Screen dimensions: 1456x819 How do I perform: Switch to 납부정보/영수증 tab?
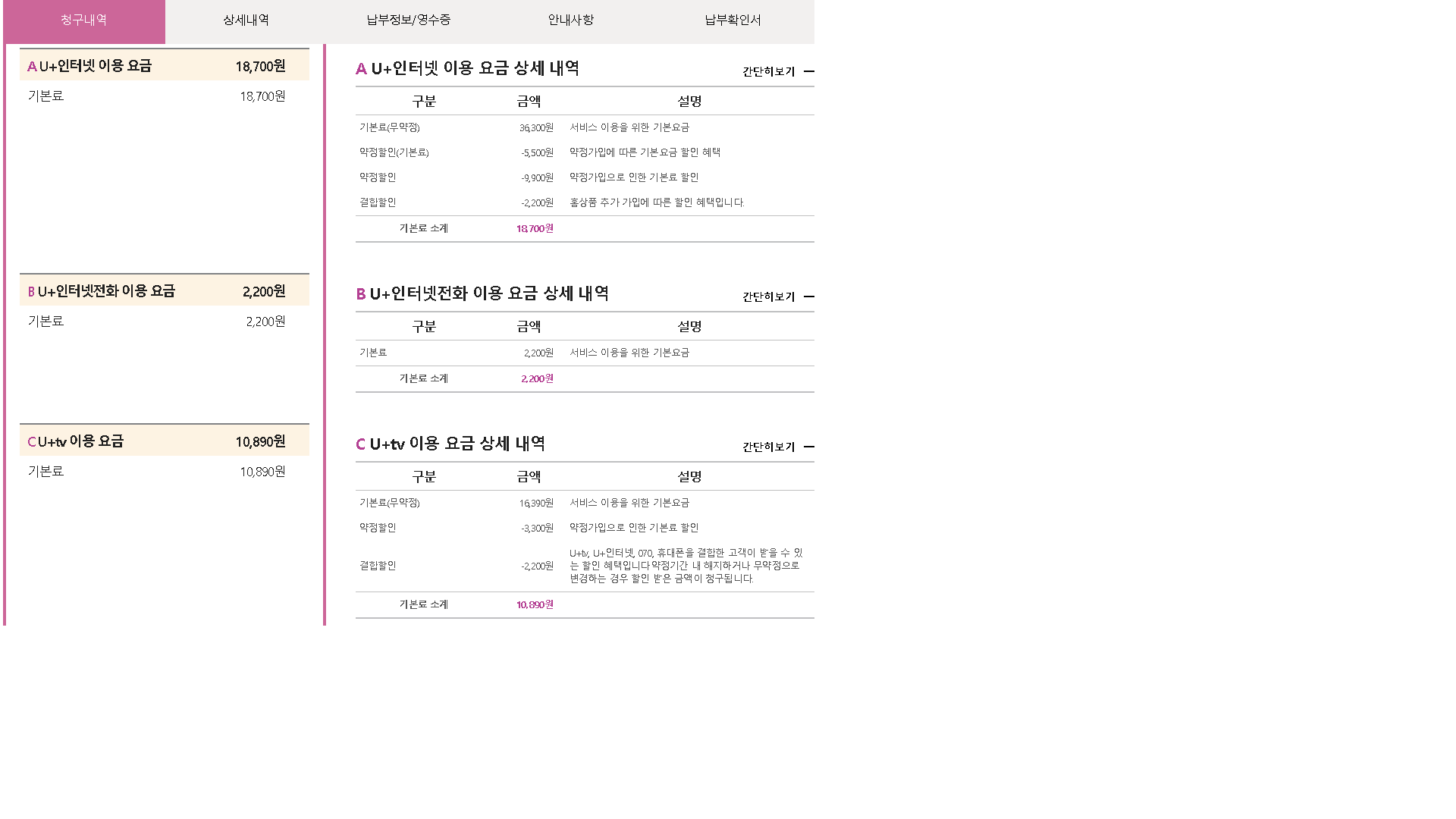click(409, 20)
